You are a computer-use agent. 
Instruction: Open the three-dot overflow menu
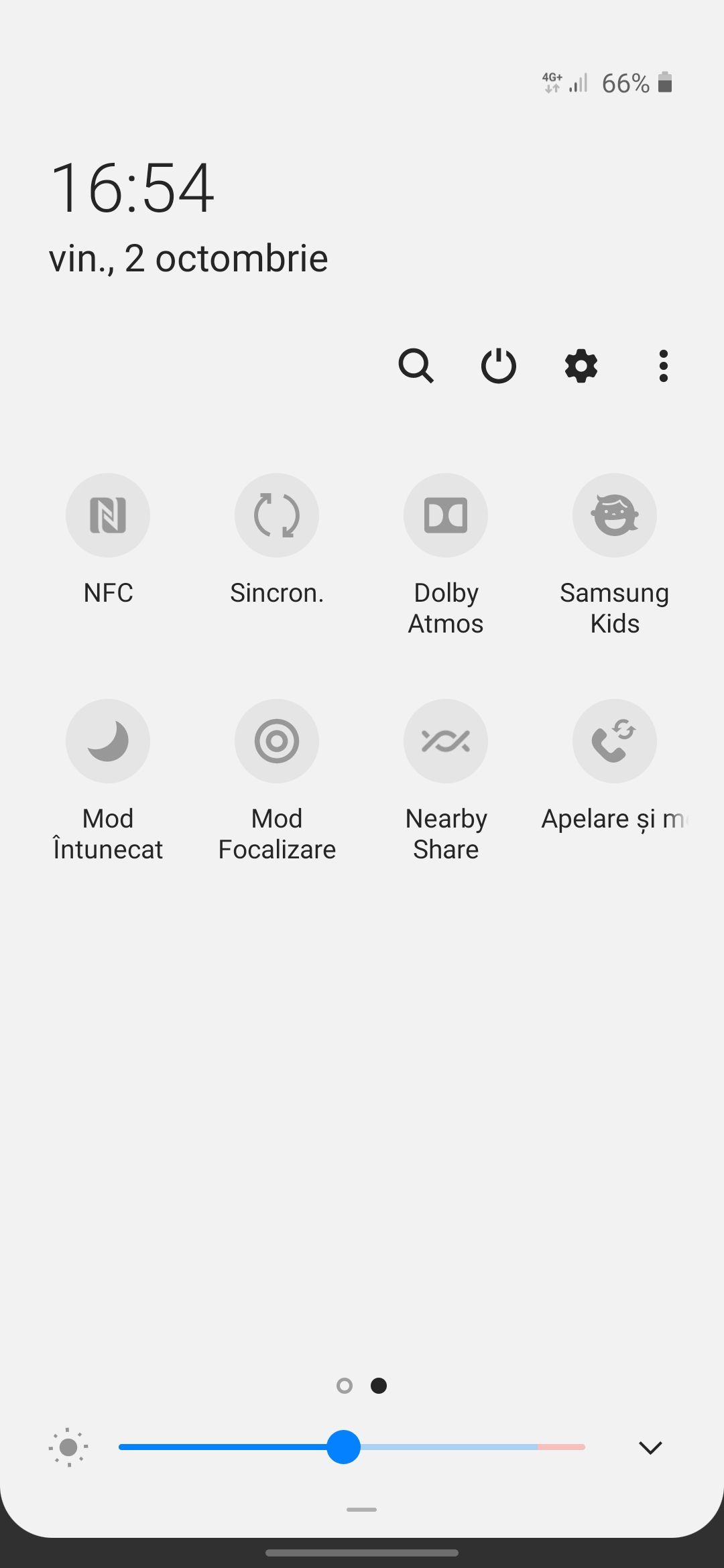pos(664,366)
